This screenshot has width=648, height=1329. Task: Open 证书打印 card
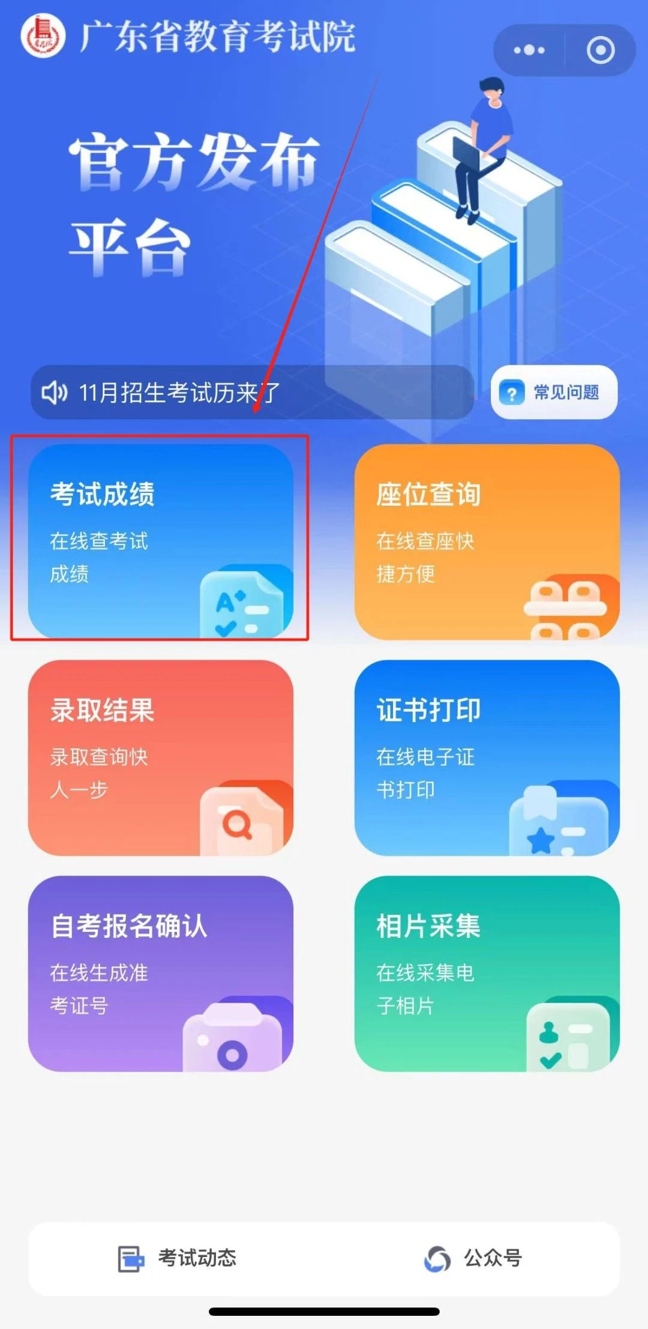point(487,758)
